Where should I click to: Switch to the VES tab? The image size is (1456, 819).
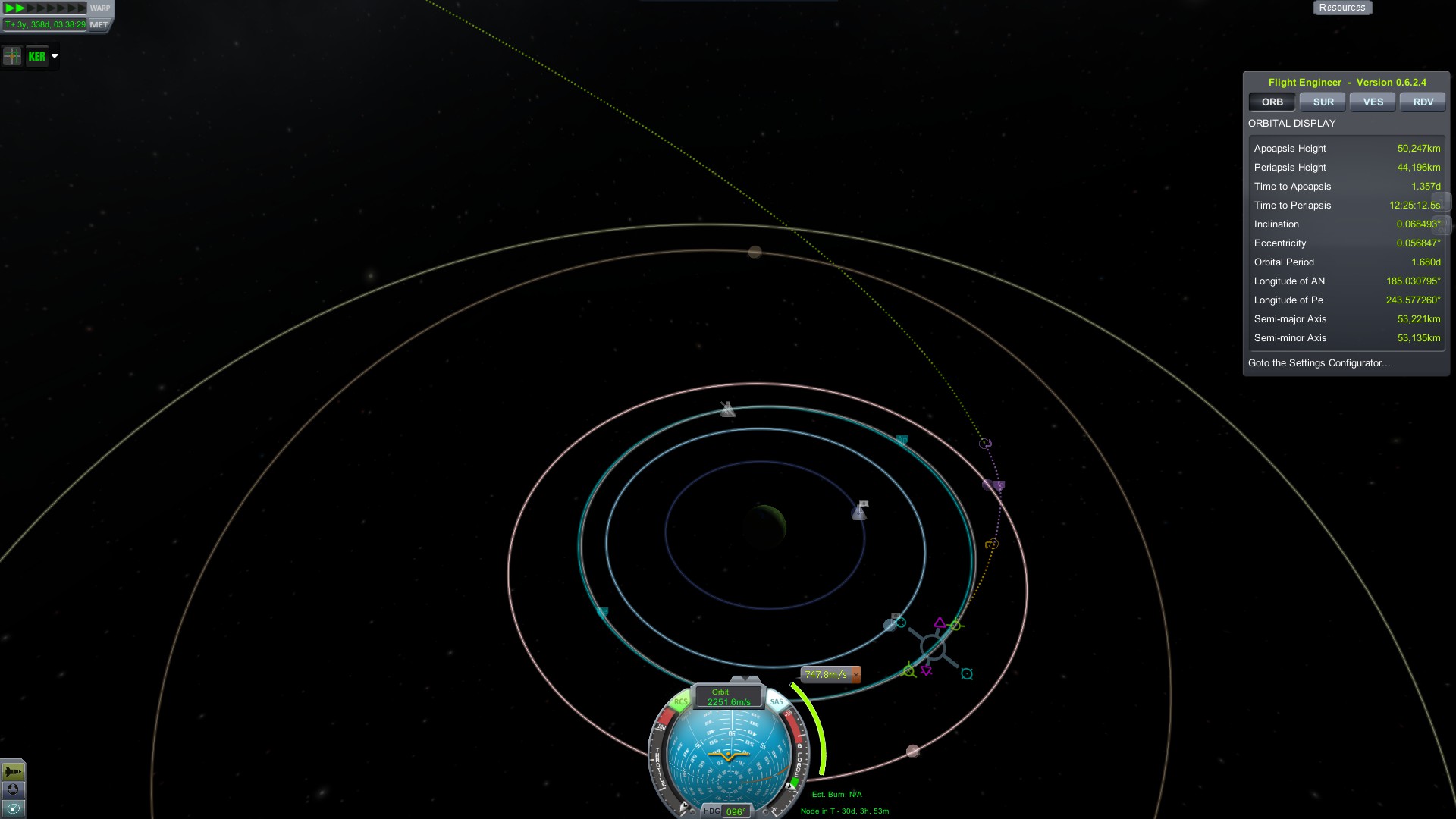1373,102
